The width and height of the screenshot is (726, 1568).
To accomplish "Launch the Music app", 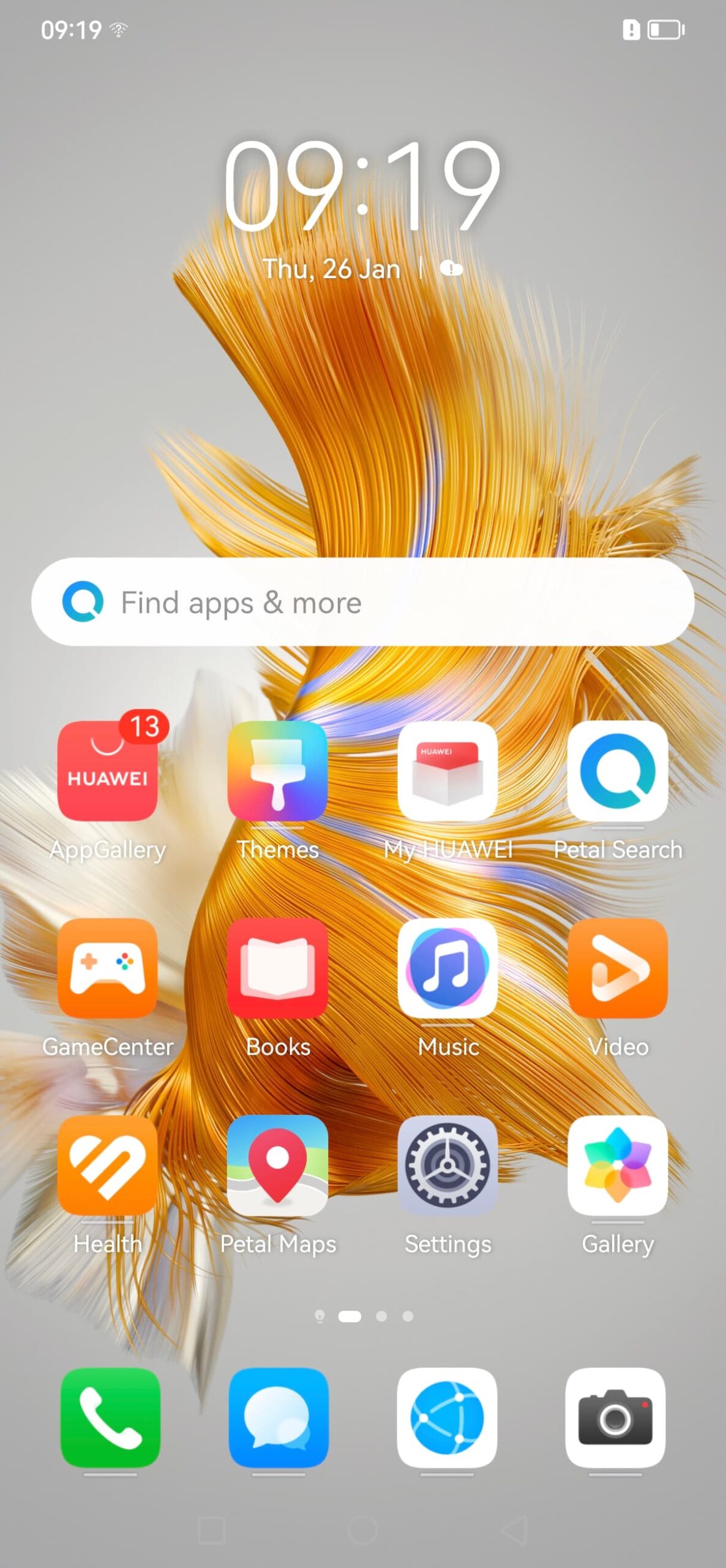I will [447, 968].
